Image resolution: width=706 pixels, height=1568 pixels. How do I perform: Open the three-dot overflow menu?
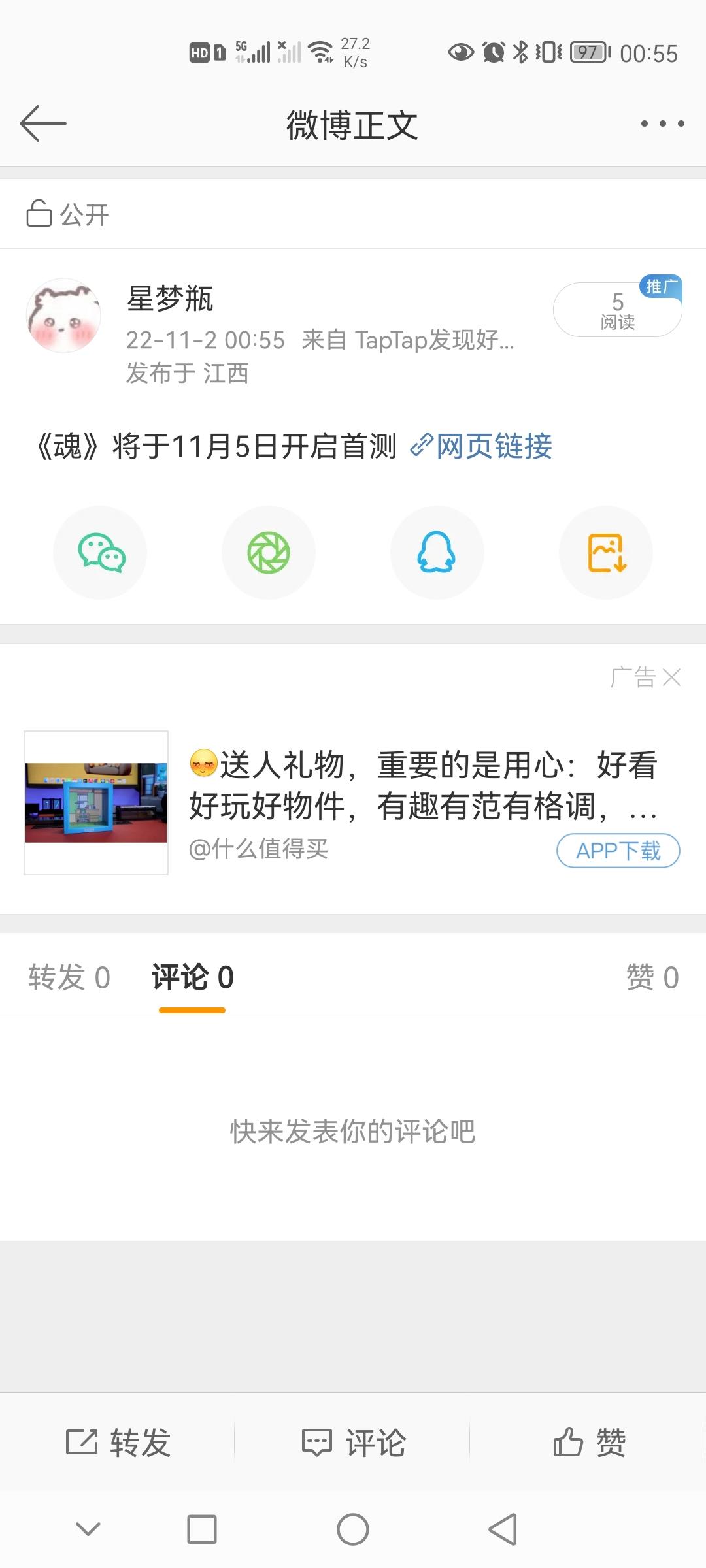662,123
